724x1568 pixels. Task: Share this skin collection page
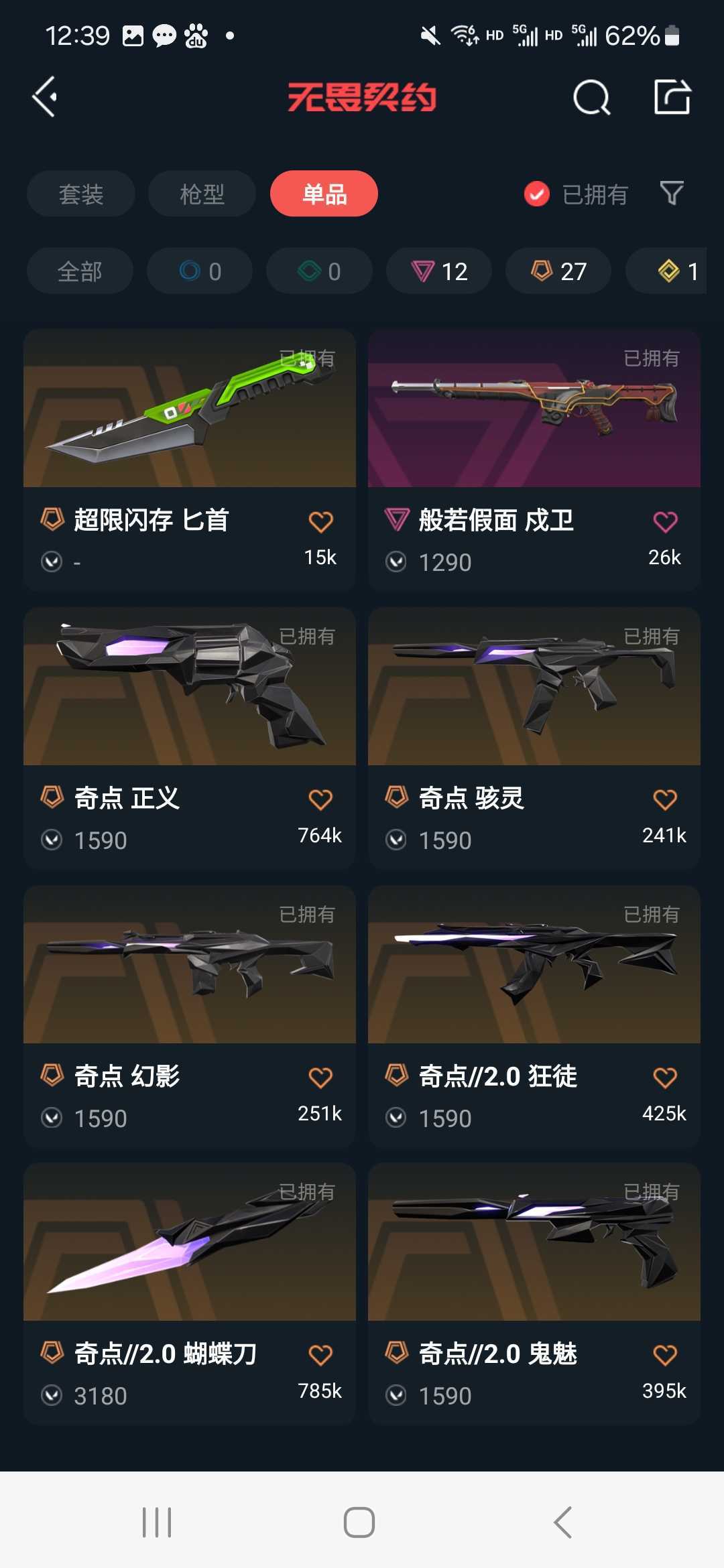tap(672, 97)
